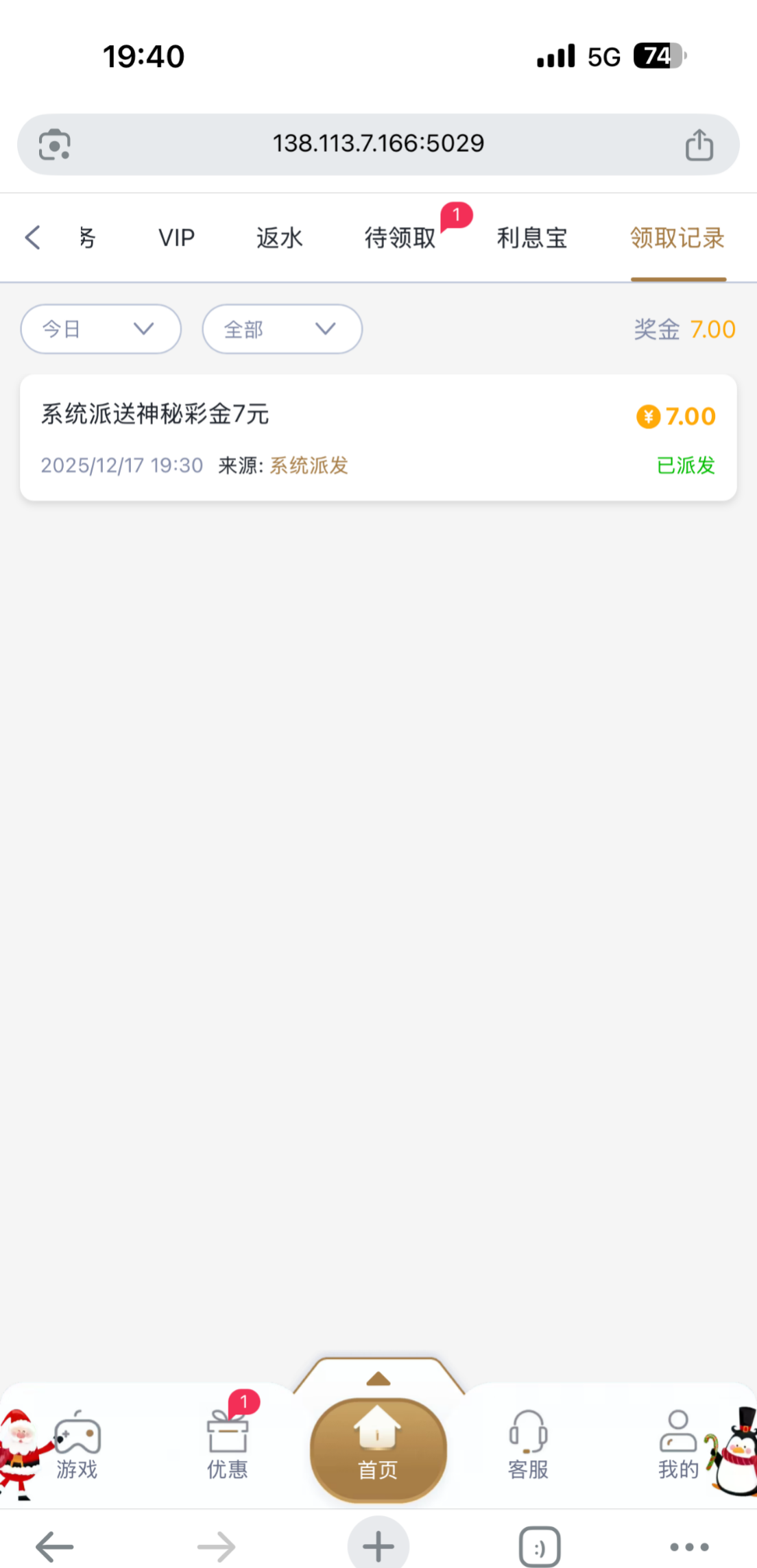Image resolution: width=757 pixels, height=1568 pixels.
Task: Open the 返水 tab
Action: point(279,238)
